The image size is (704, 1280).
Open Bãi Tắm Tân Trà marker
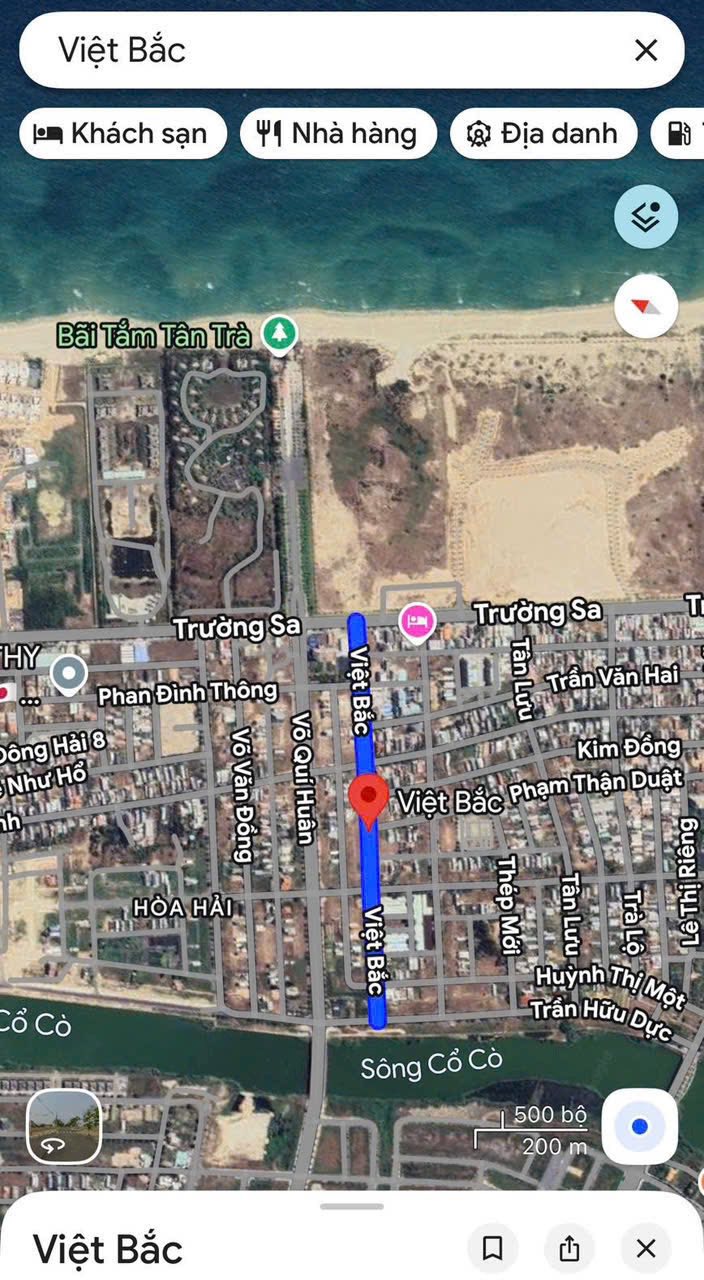pos(279,334)
